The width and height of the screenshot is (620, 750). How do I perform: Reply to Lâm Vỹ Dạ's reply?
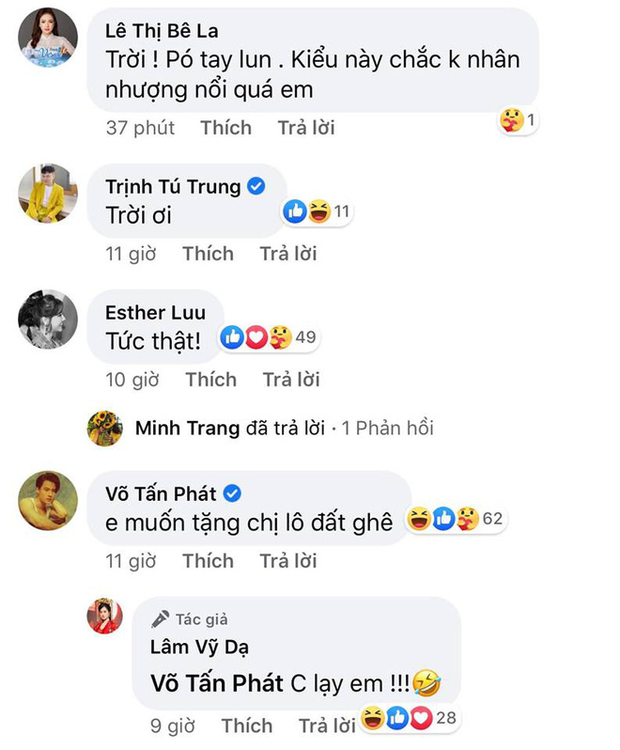327,725
